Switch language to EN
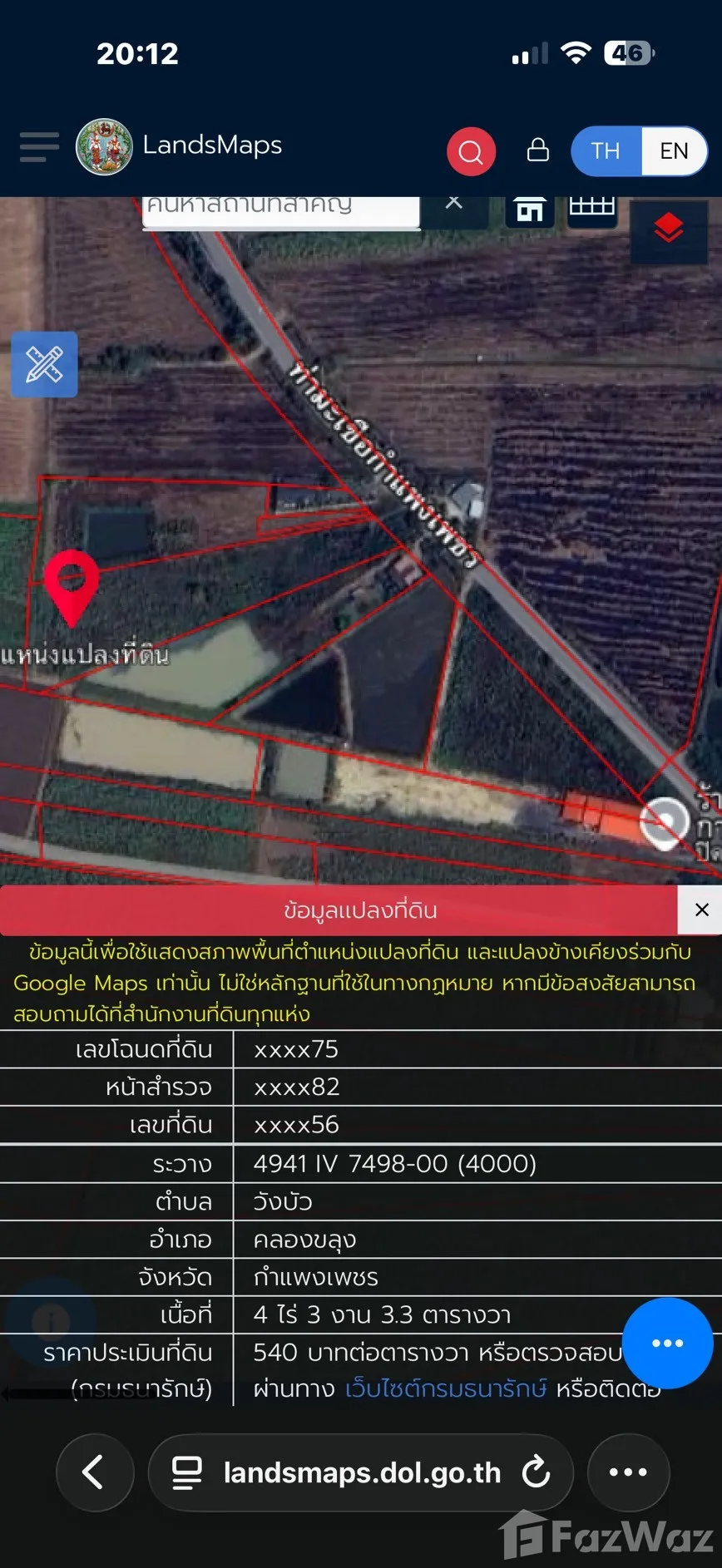This screenshot has width=722, height=1568. (x=674, y=151)
